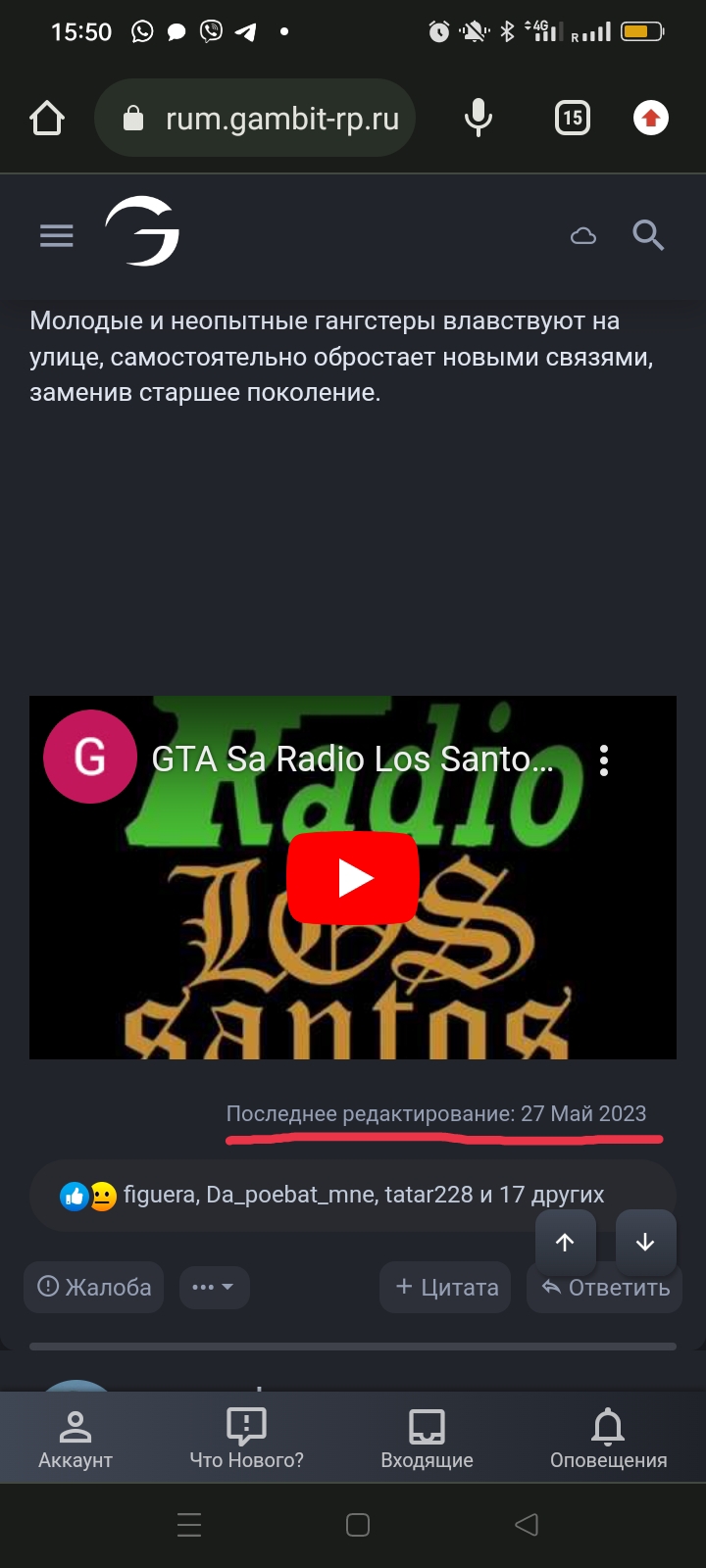
Task: Open the forum hamburger menu
Action: tap(57, 235)
